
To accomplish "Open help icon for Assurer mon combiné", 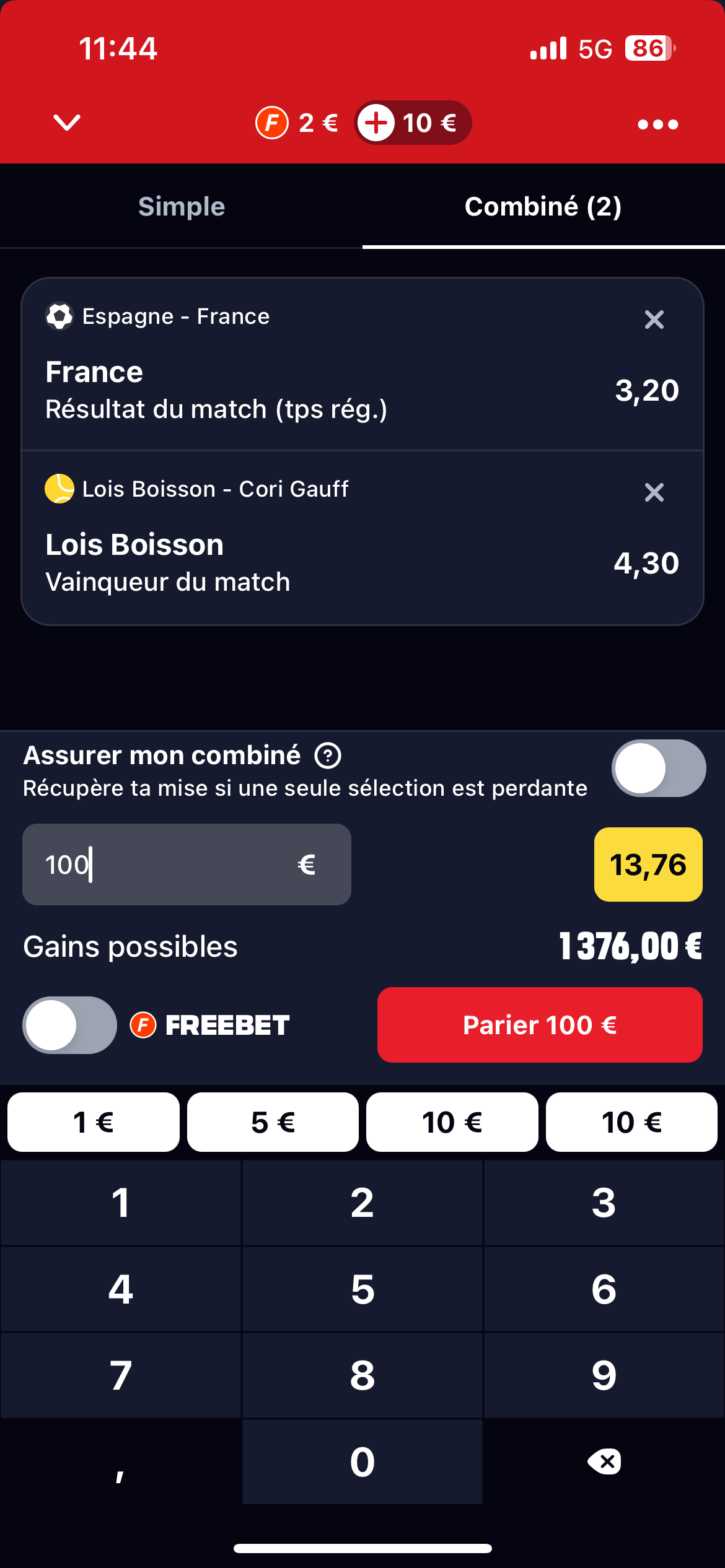I will point(328,756).
